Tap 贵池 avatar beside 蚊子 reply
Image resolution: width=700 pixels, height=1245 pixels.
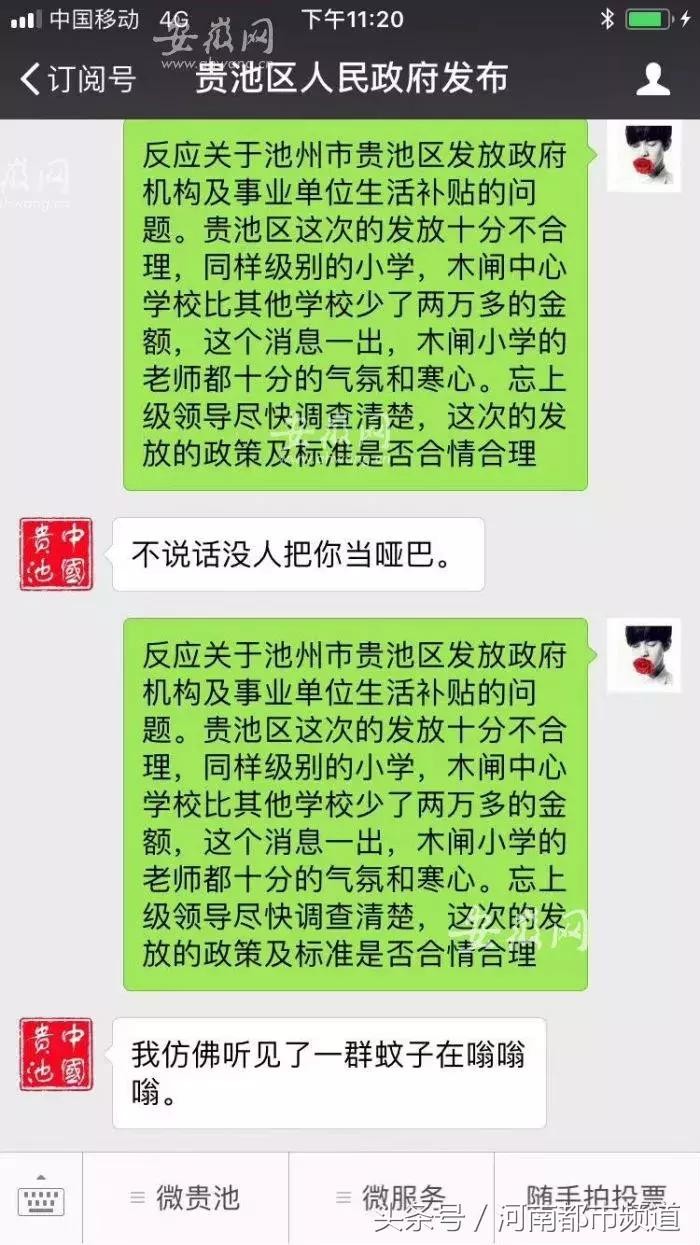56,1054
